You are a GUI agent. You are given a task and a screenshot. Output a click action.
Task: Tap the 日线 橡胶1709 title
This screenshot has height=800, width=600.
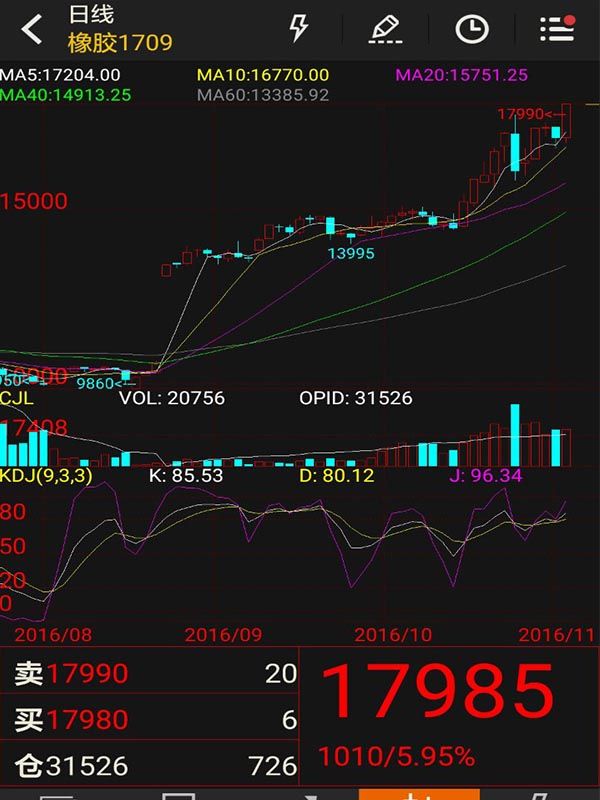(120, 29)
